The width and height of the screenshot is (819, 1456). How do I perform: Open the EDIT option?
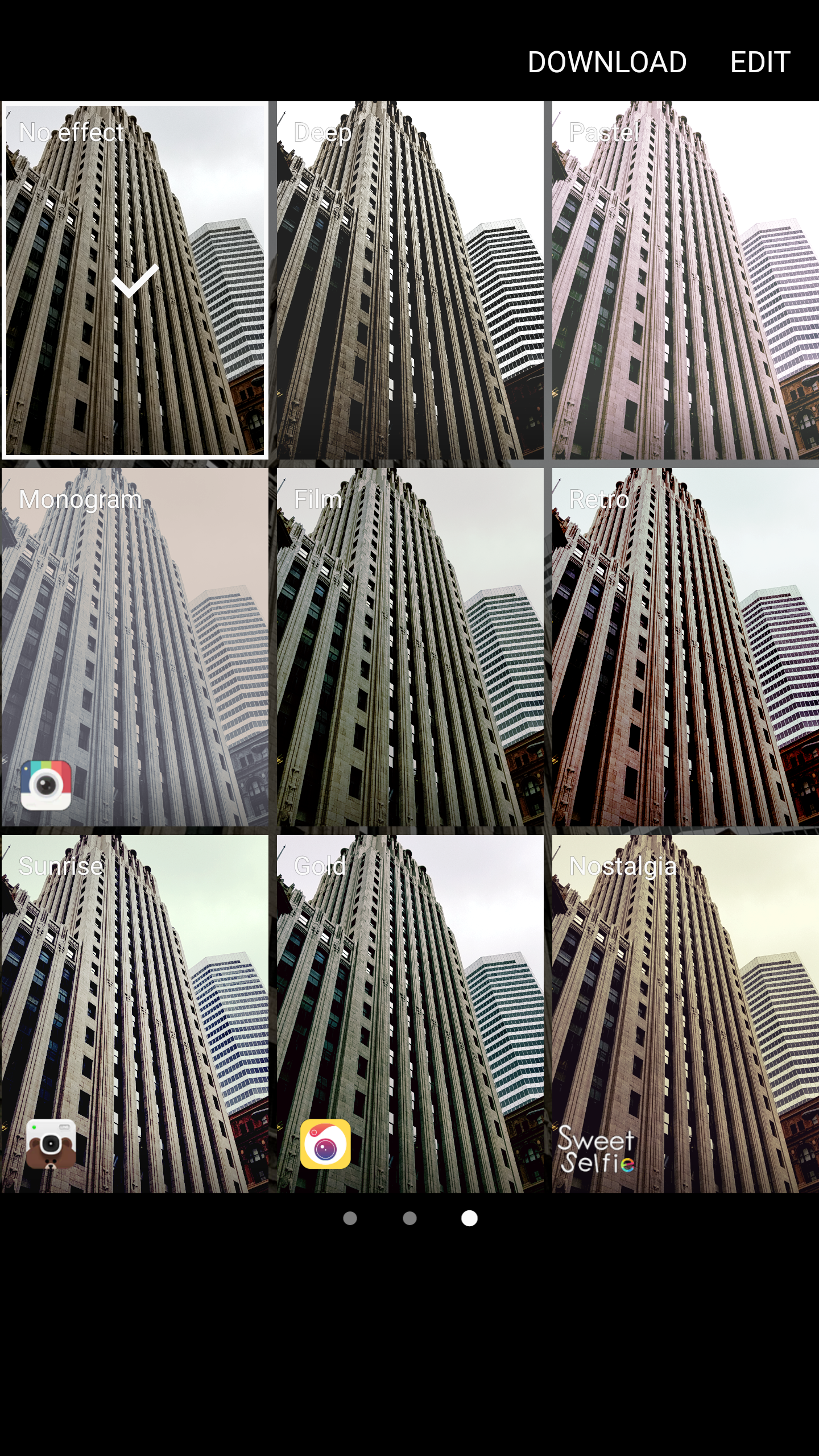tap(760, 62)
